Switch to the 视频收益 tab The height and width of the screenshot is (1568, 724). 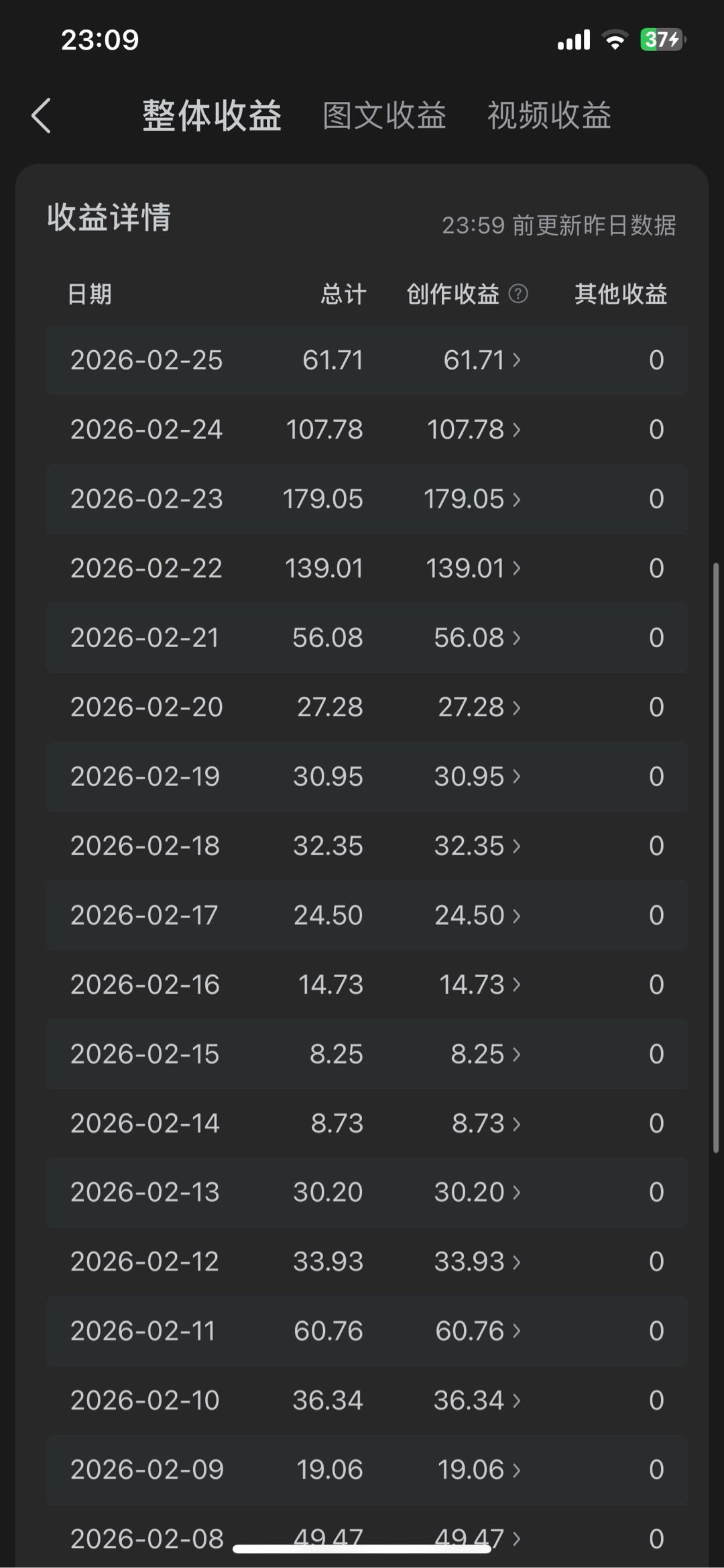[549, 115]
